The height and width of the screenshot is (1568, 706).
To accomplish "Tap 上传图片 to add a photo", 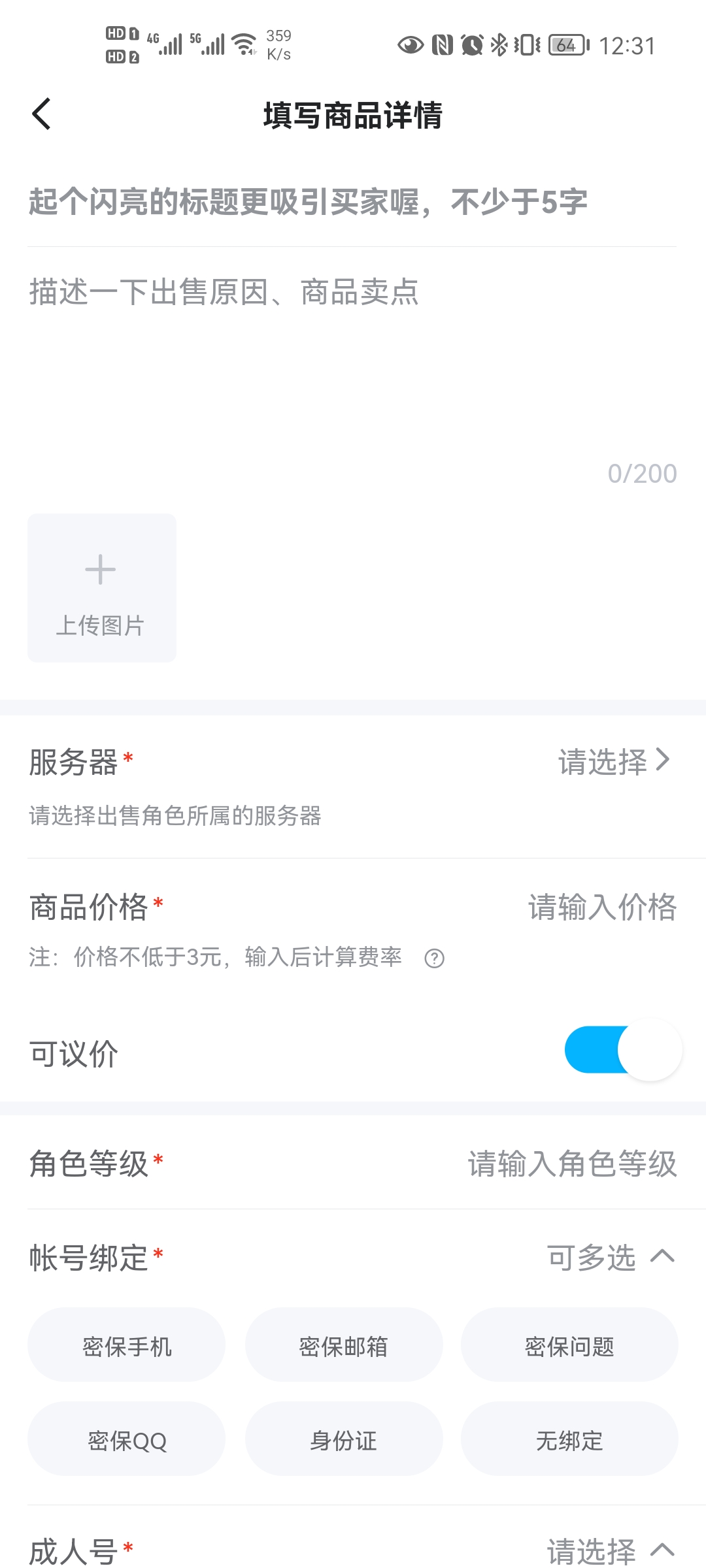I will tap(102, 588).
